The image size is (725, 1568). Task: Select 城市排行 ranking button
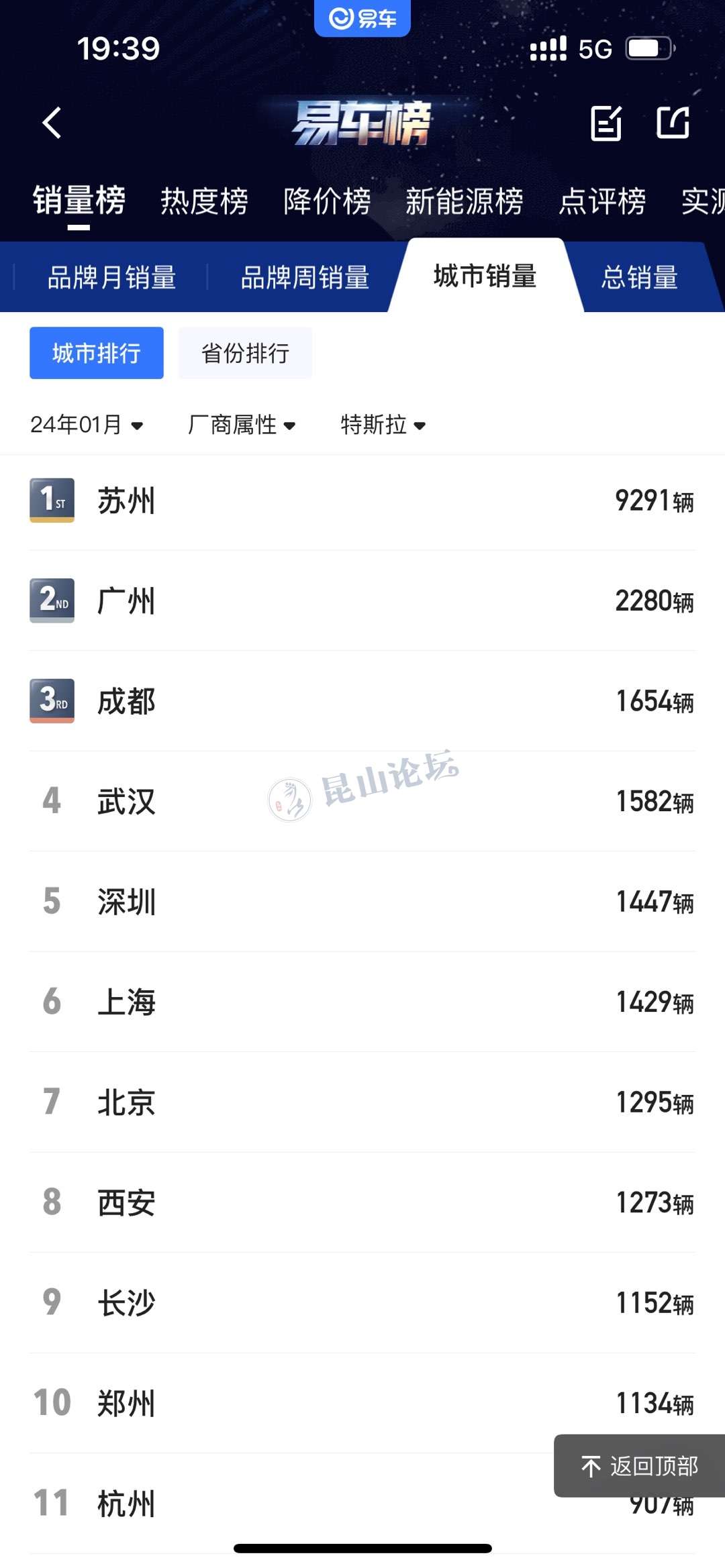97,353
